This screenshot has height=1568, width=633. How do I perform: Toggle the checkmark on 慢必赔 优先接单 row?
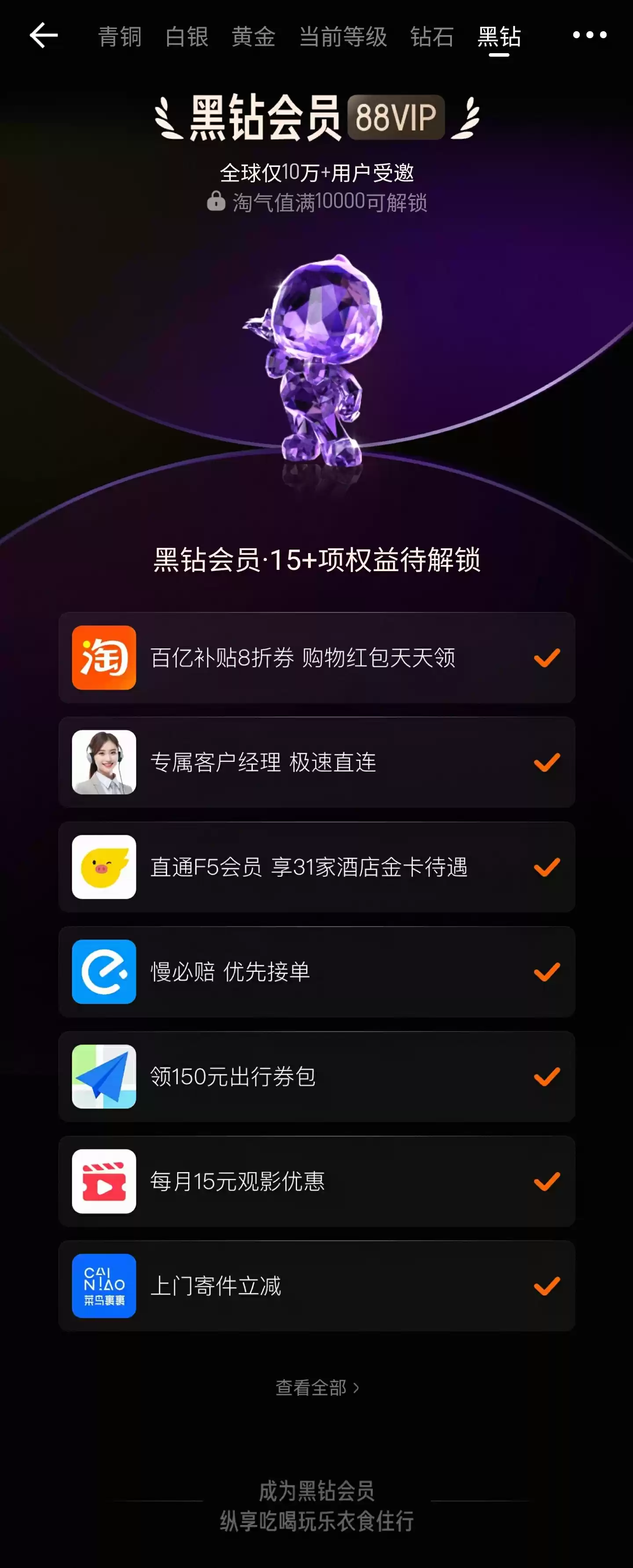click(548, 971)
